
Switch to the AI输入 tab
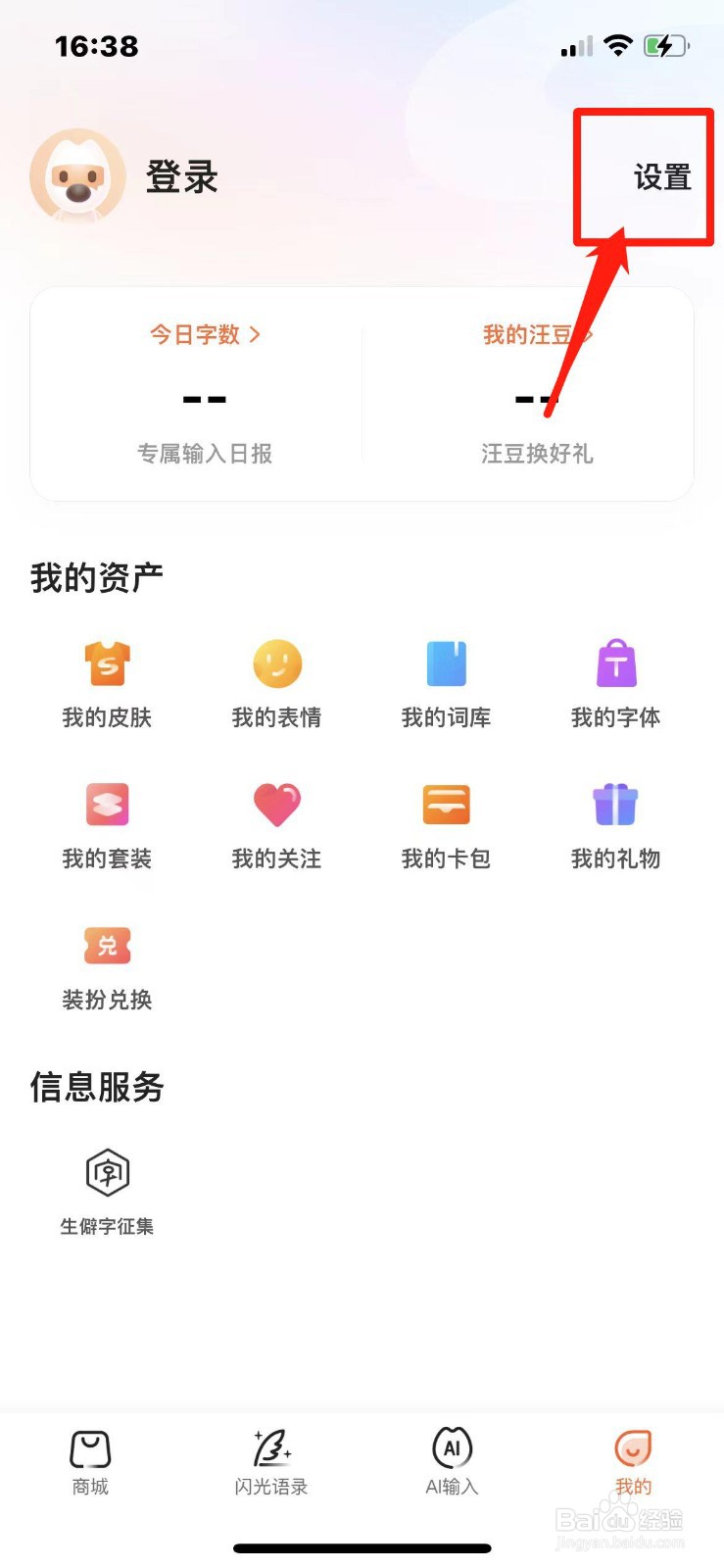click(452, 1461)
